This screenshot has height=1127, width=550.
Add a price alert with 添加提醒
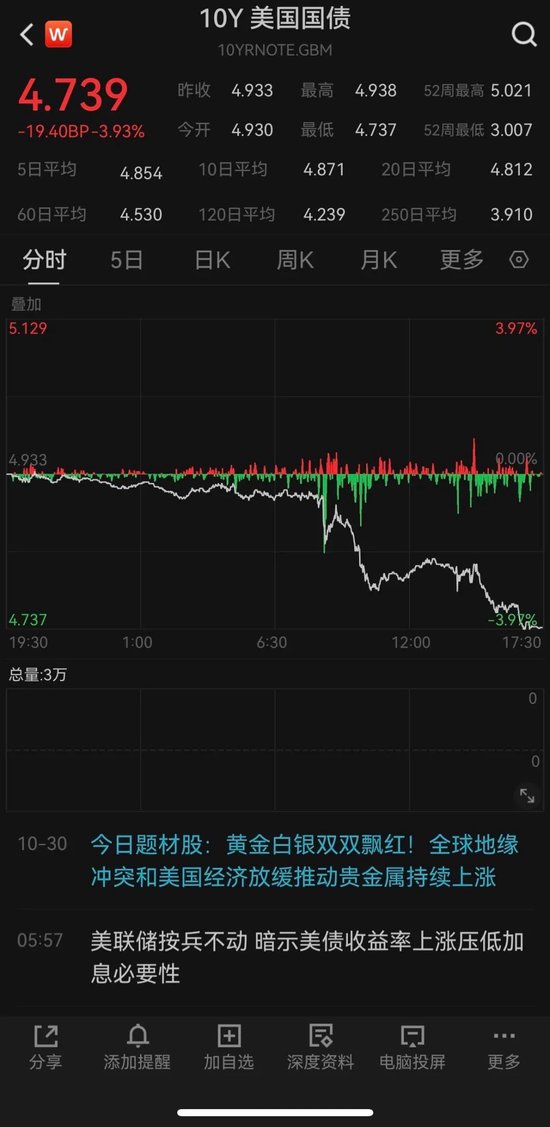137,1047
